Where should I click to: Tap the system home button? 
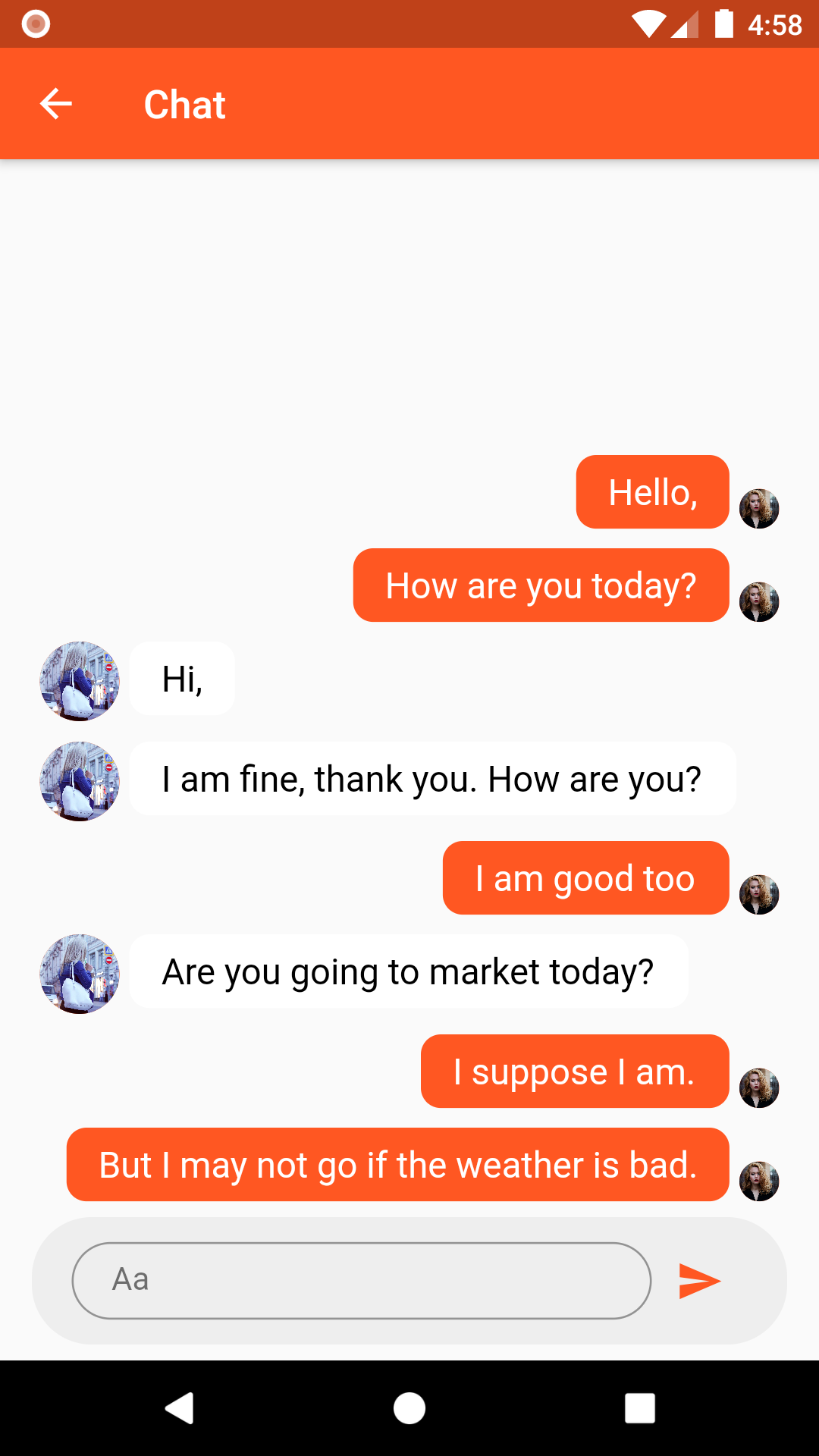point(409,1408)
